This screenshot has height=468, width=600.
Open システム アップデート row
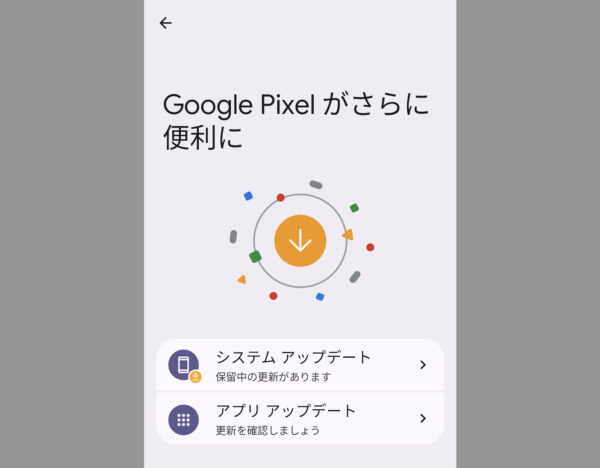tap(299, 365)
